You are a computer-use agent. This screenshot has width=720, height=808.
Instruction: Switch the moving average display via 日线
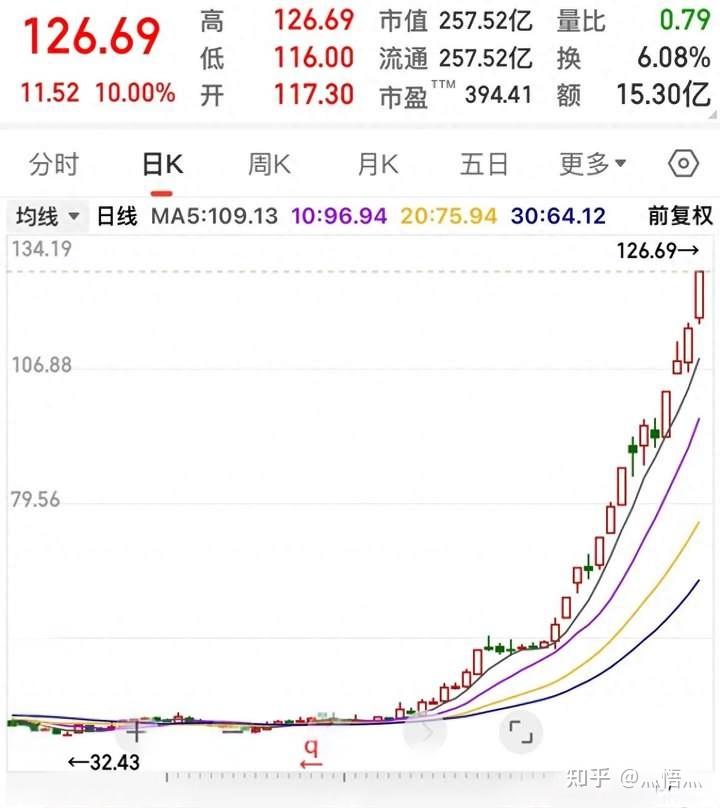(x=116, y=216)
